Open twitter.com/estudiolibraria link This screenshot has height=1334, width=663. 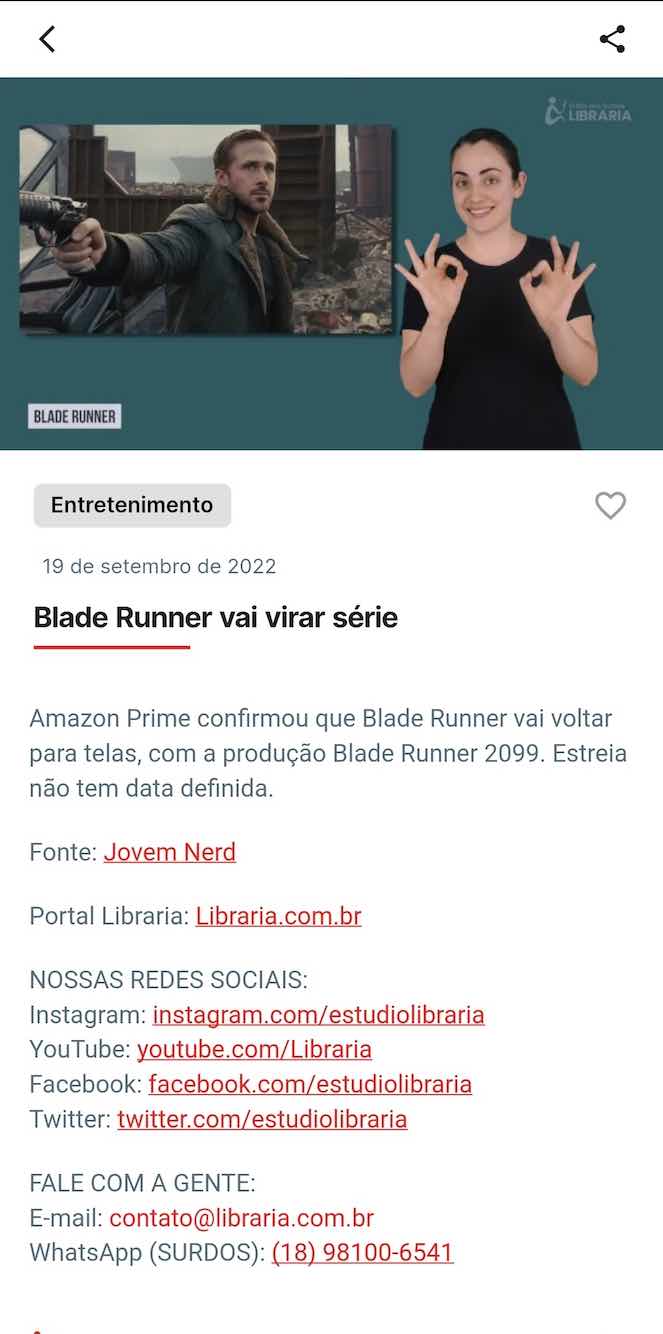point(262,1119)
